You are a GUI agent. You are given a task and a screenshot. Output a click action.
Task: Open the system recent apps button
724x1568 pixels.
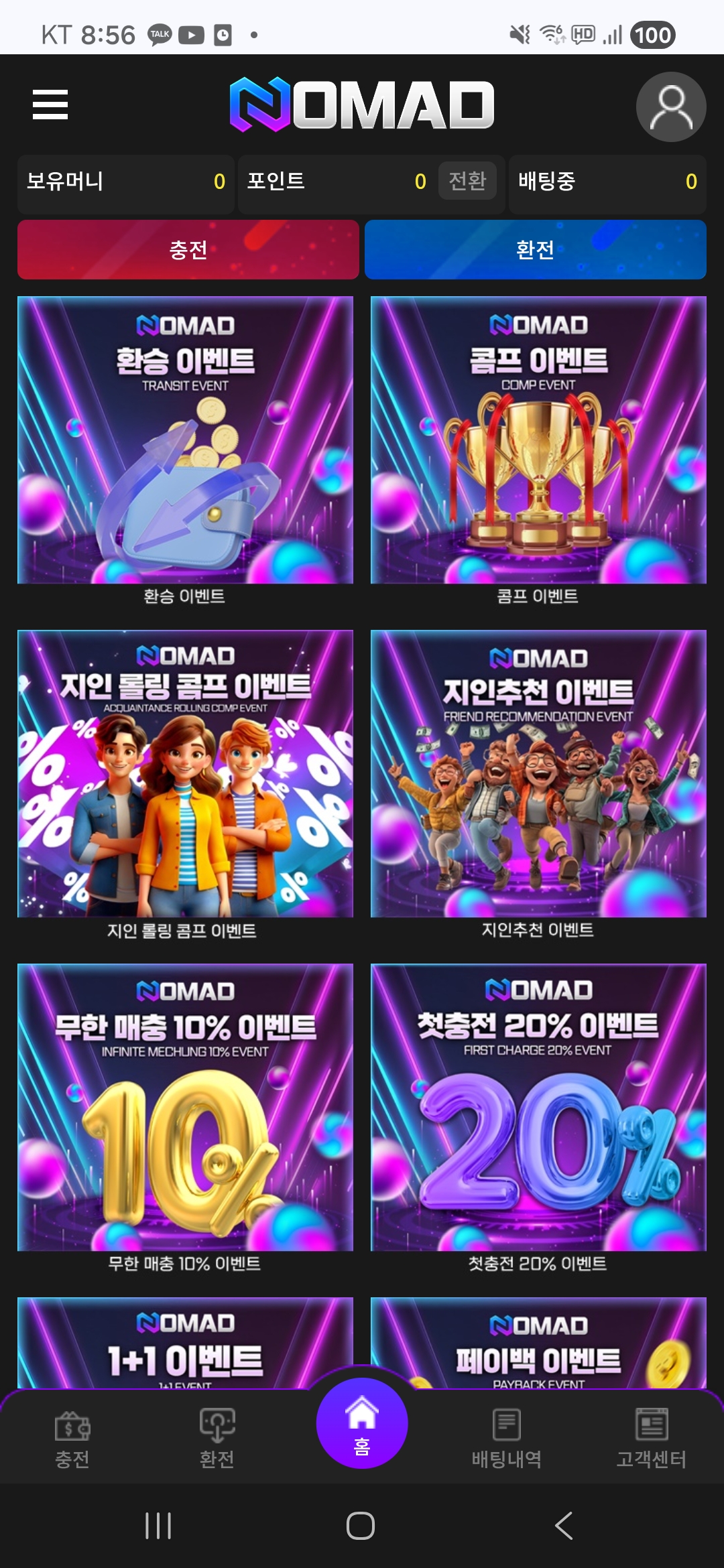tap(159, 1526)
